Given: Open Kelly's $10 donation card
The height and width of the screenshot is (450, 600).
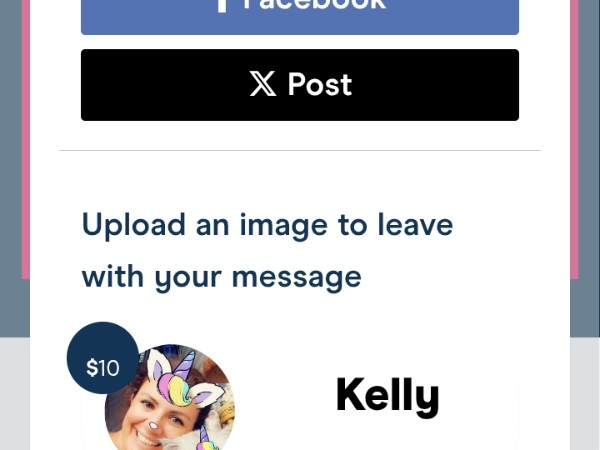Looking at the screenshot, I should tap(387, 398).
